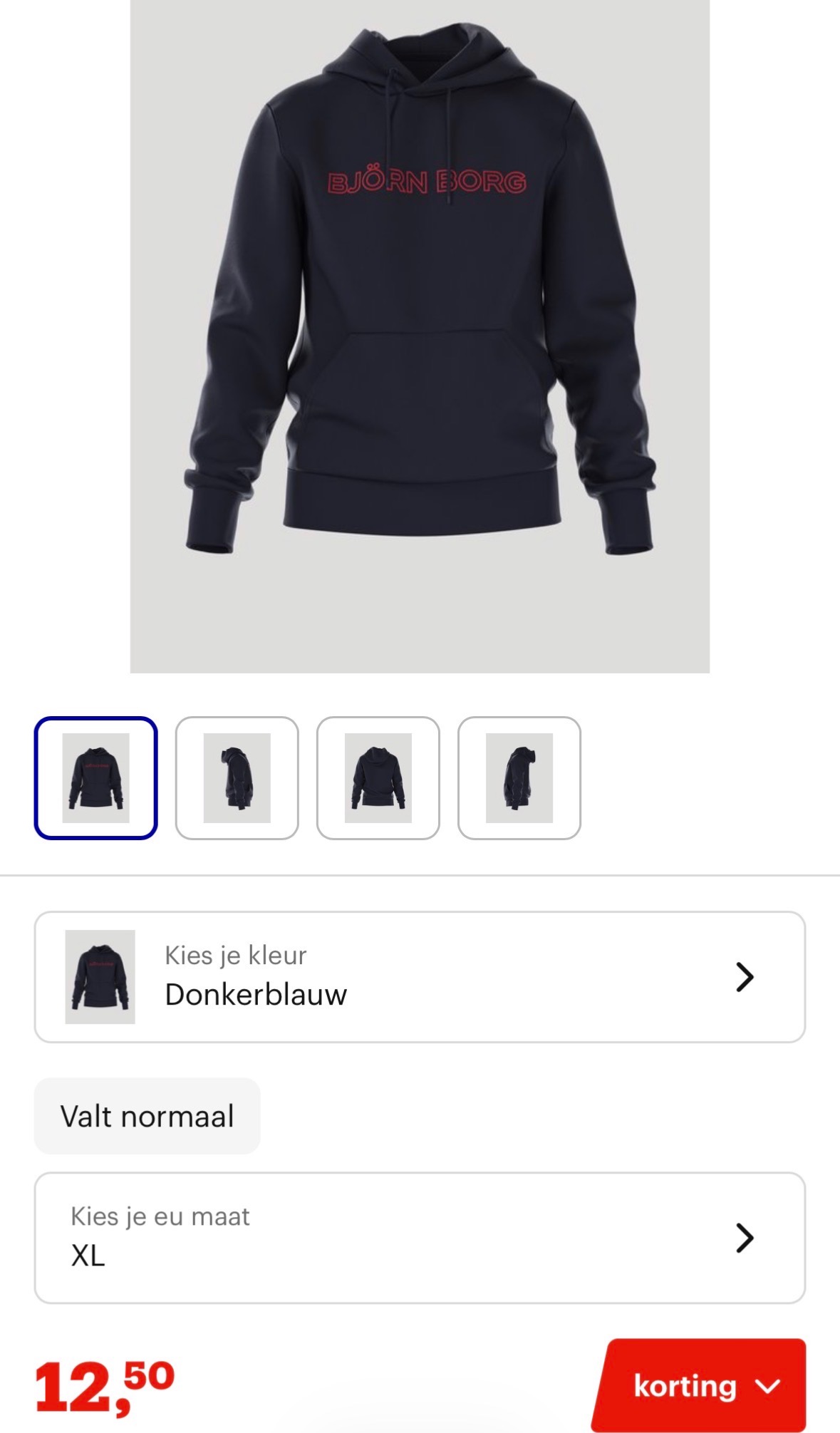Image resolution: width=840 pixels, height=1433 pixels.
Task: Select the 'Valt normaal' fit label
Action: 146,1117
